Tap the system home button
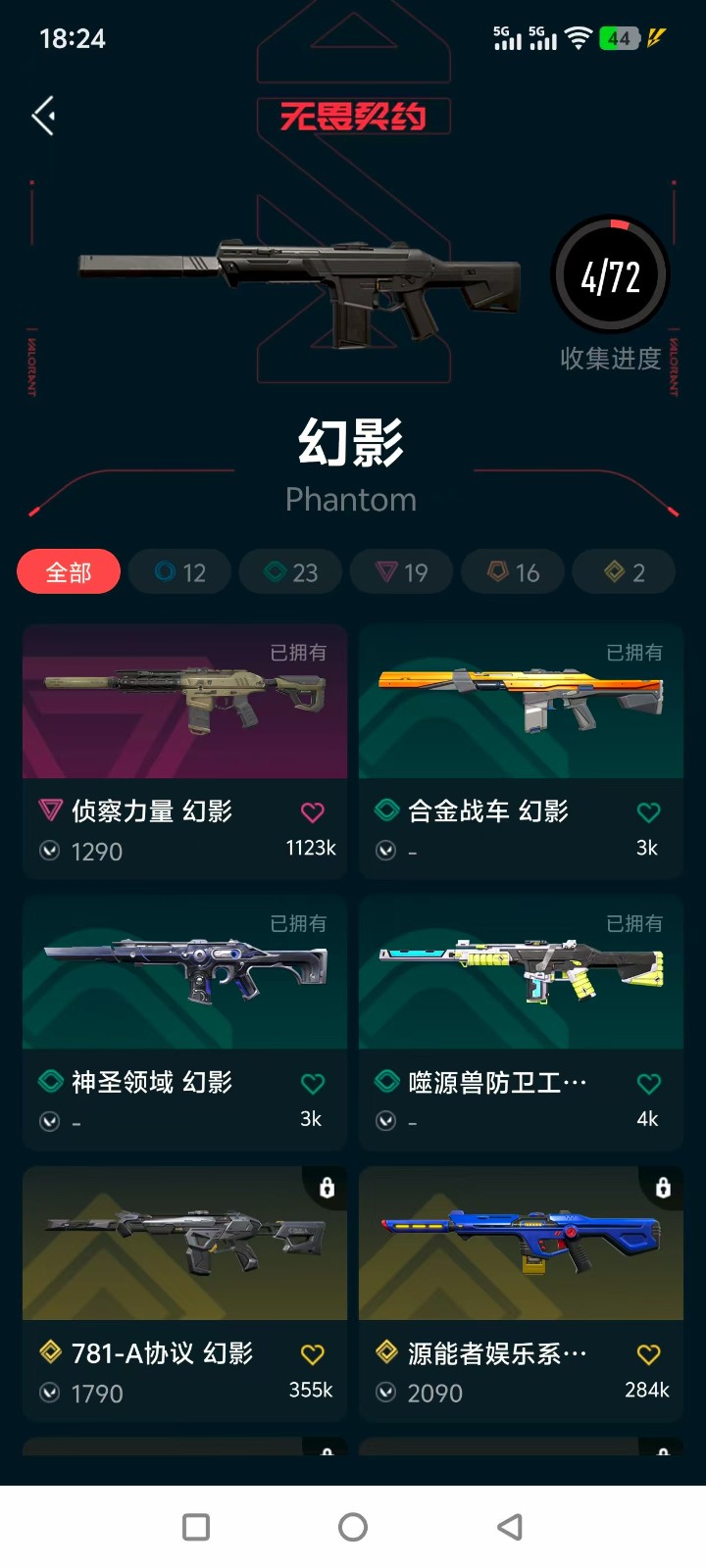 (353, 1527)
